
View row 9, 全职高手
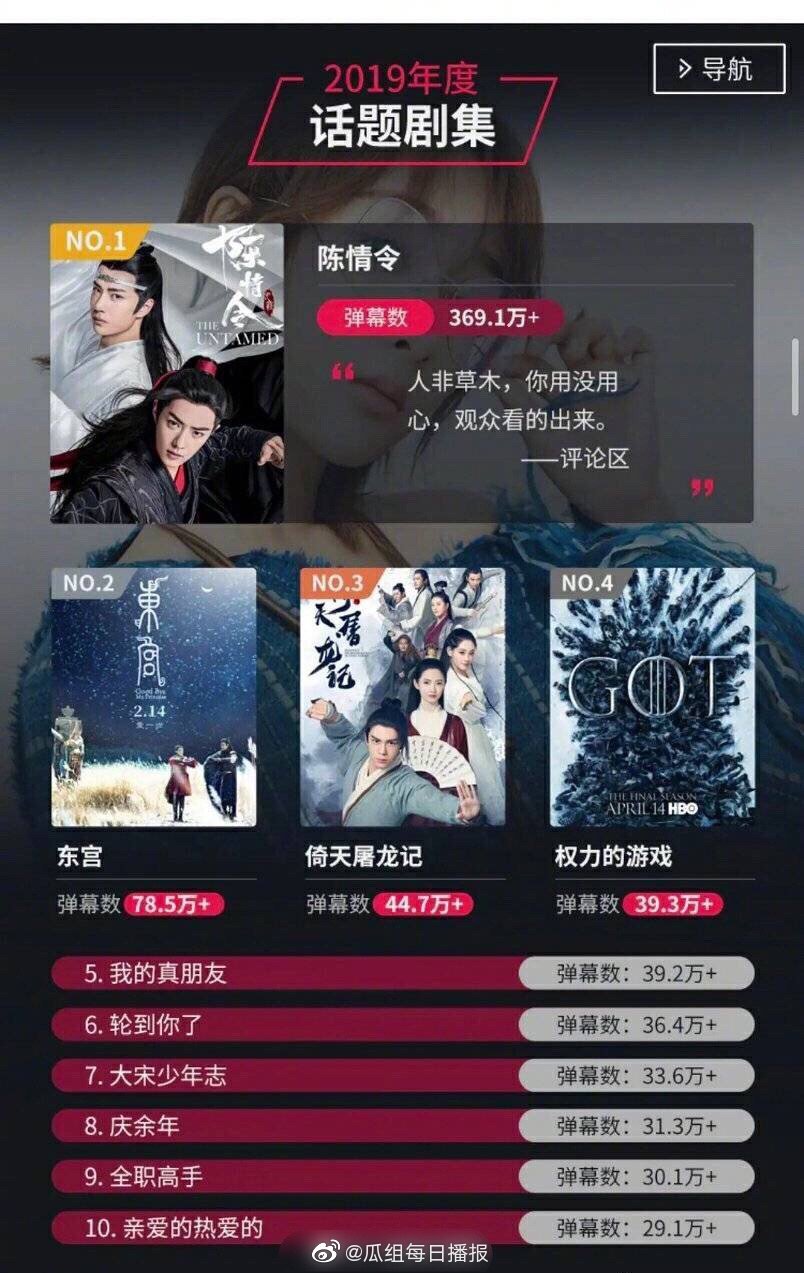401,1177
